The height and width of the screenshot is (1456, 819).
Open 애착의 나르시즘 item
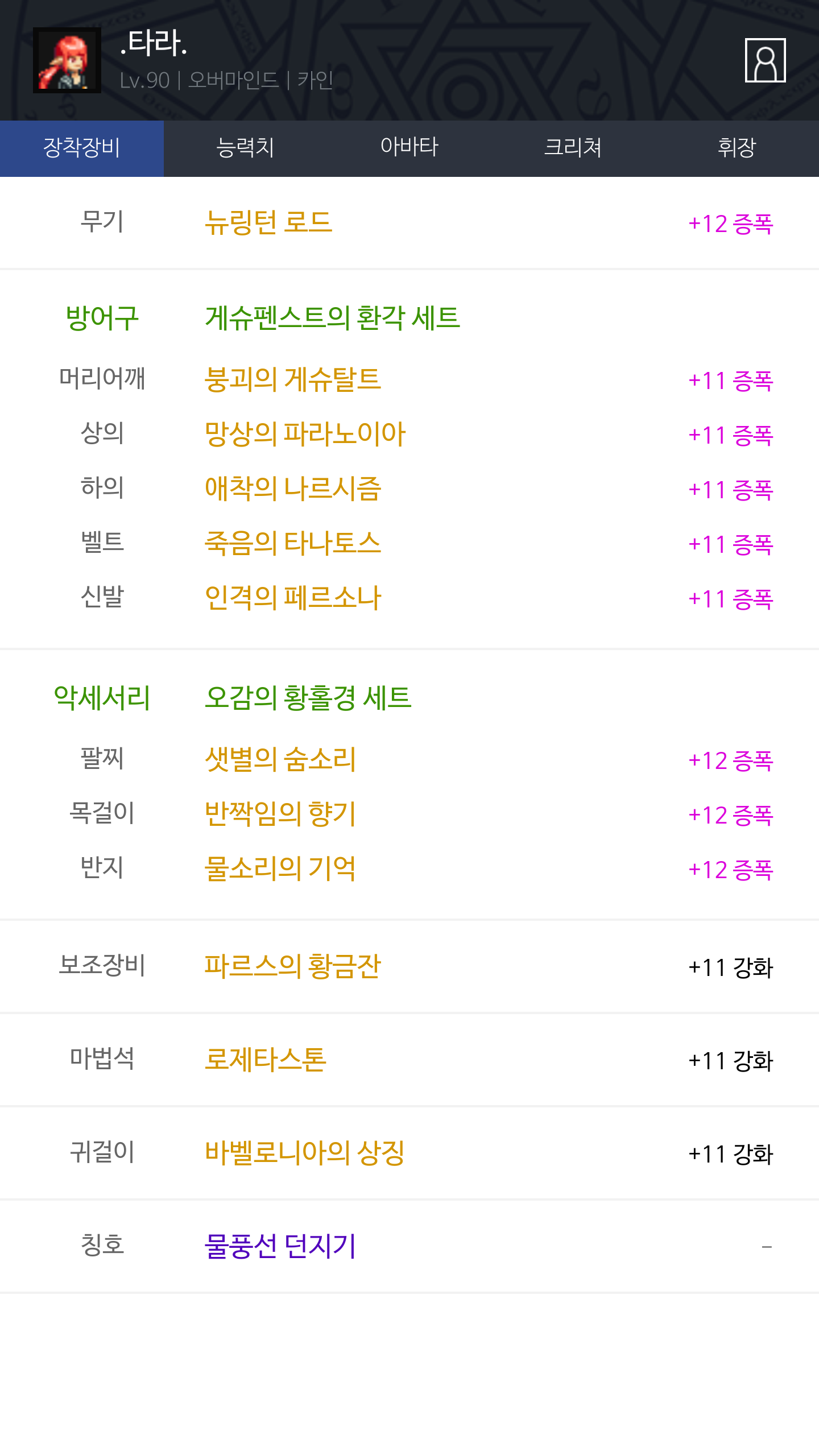point(293,489)
